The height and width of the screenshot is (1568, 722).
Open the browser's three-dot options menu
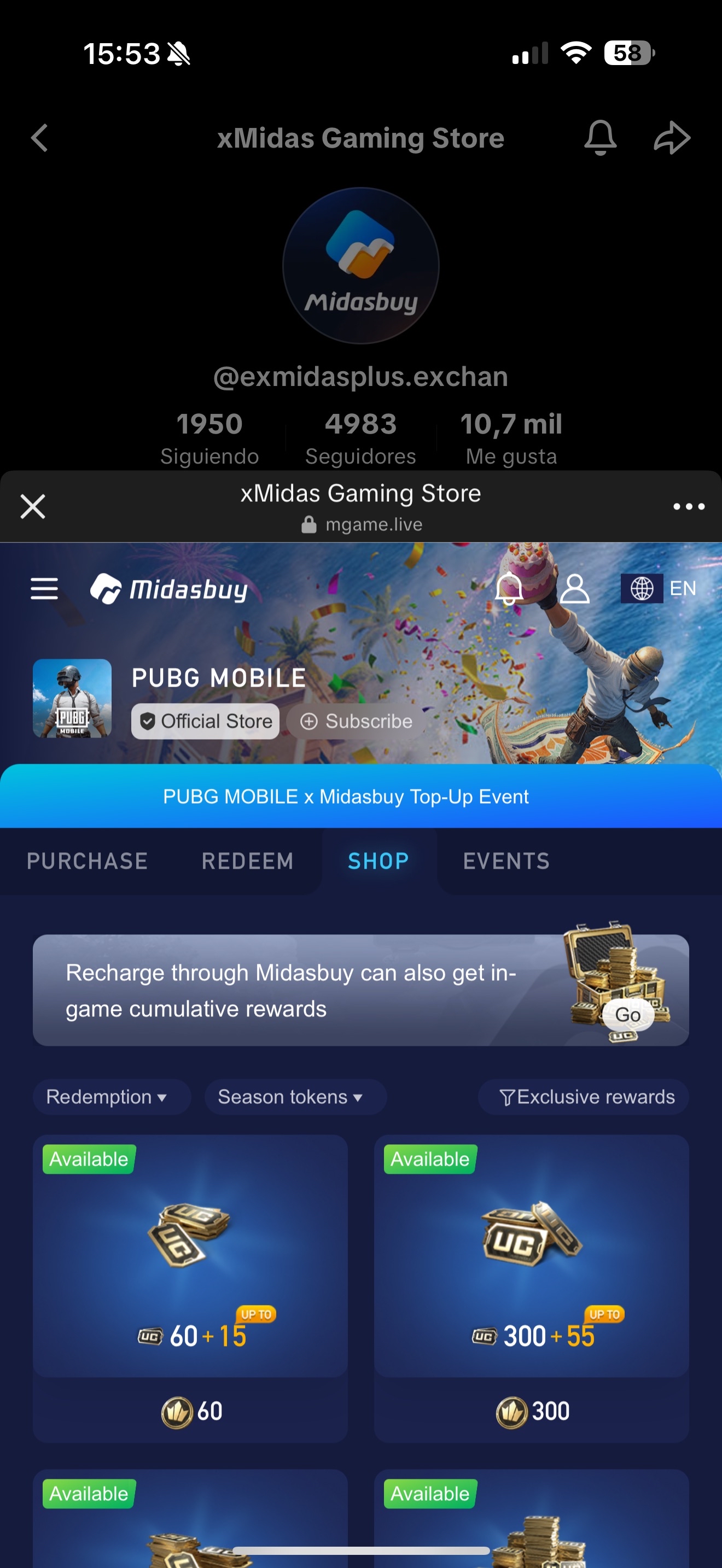point(689,506)
